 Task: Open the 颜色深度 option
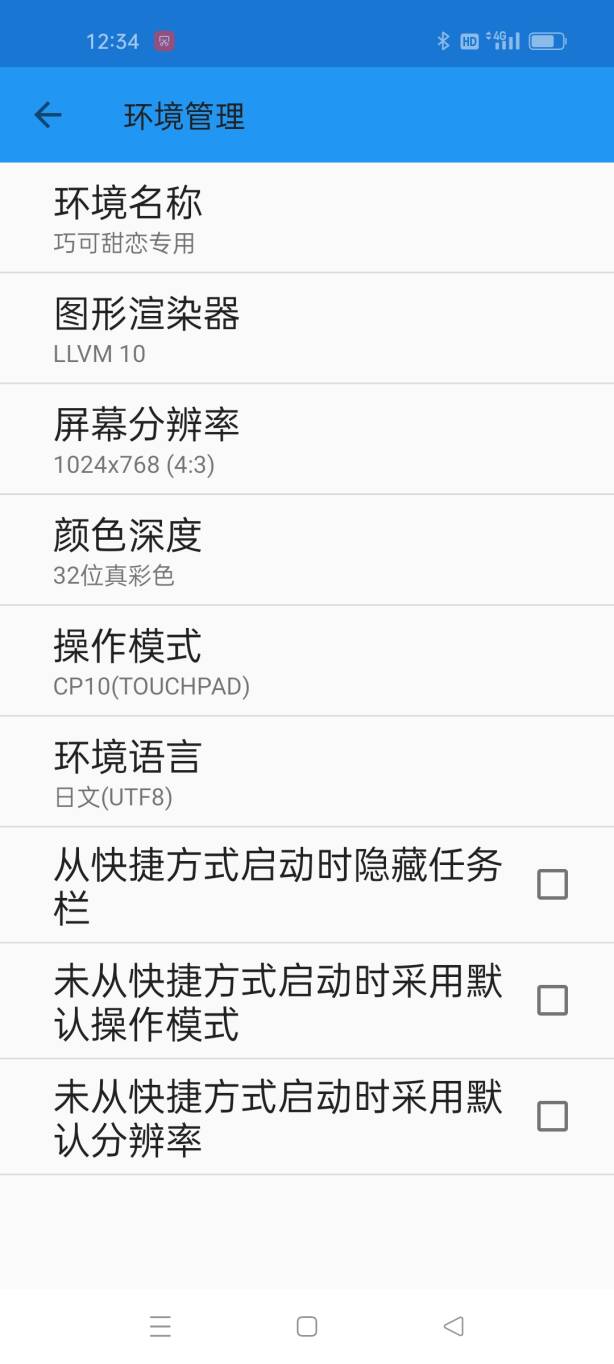coord(307,550)
